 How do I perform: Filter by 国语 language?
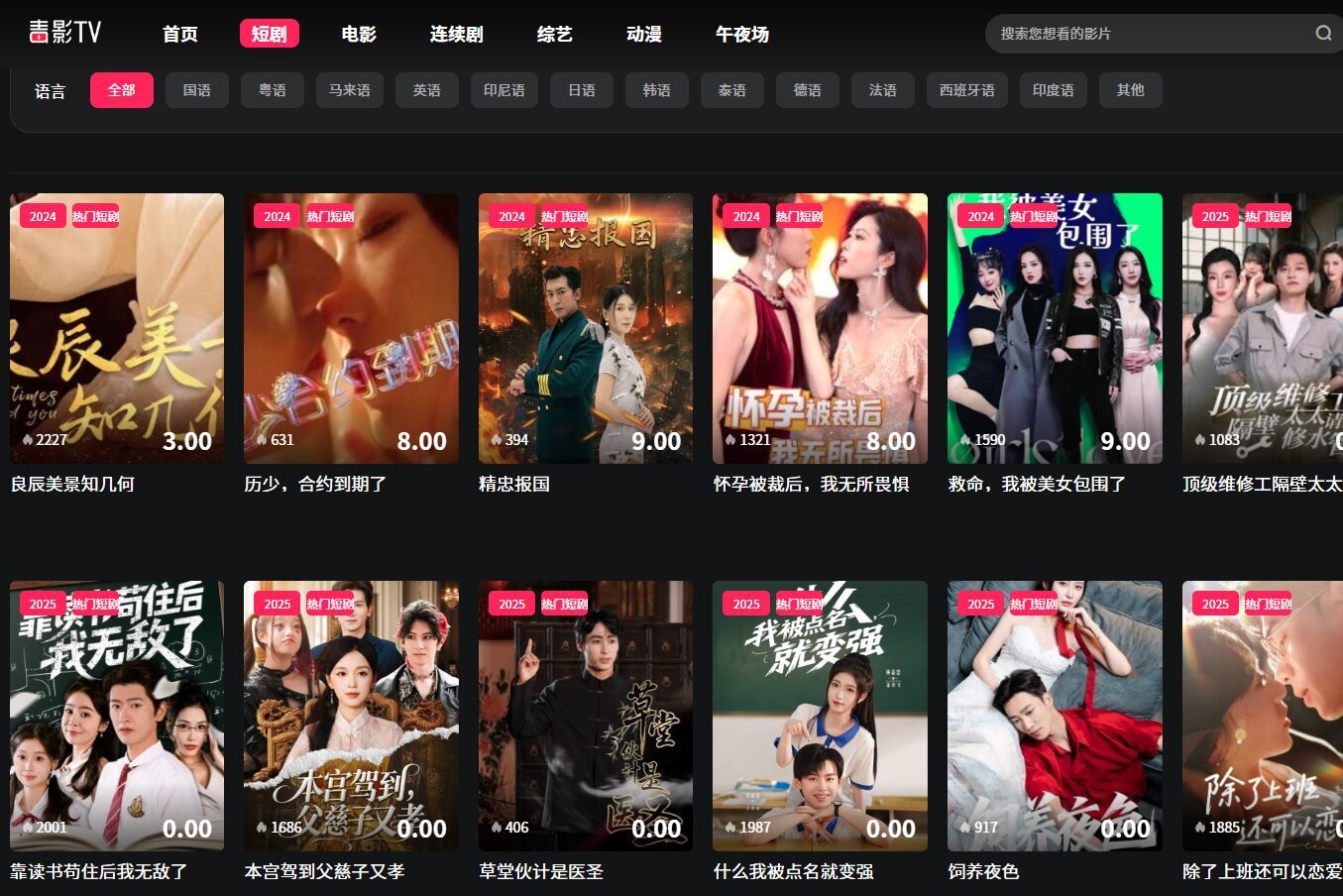(x=197, y=90)
